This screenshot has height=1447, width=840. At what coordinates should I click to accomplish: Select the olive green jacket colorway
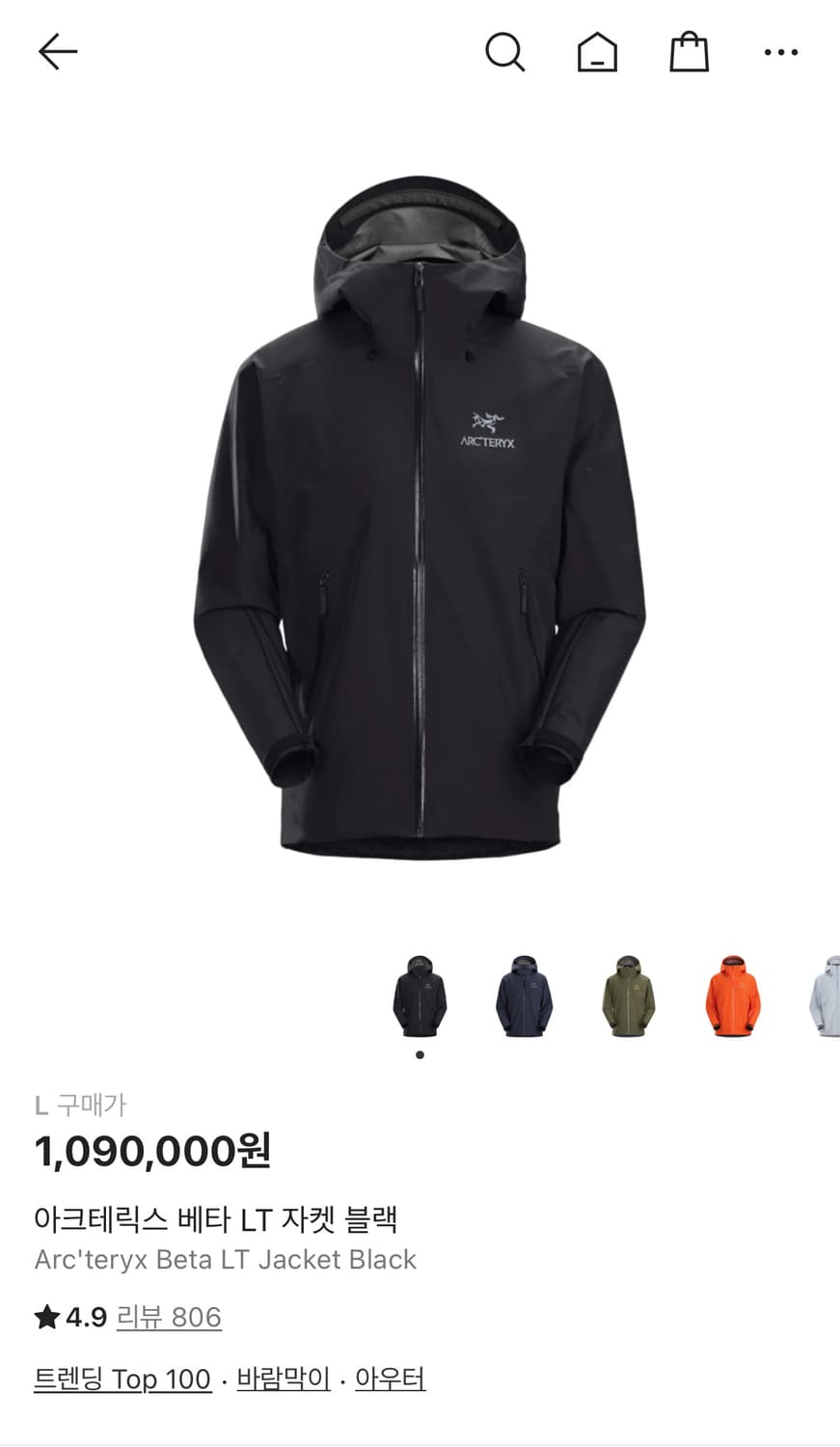[630, 998]
